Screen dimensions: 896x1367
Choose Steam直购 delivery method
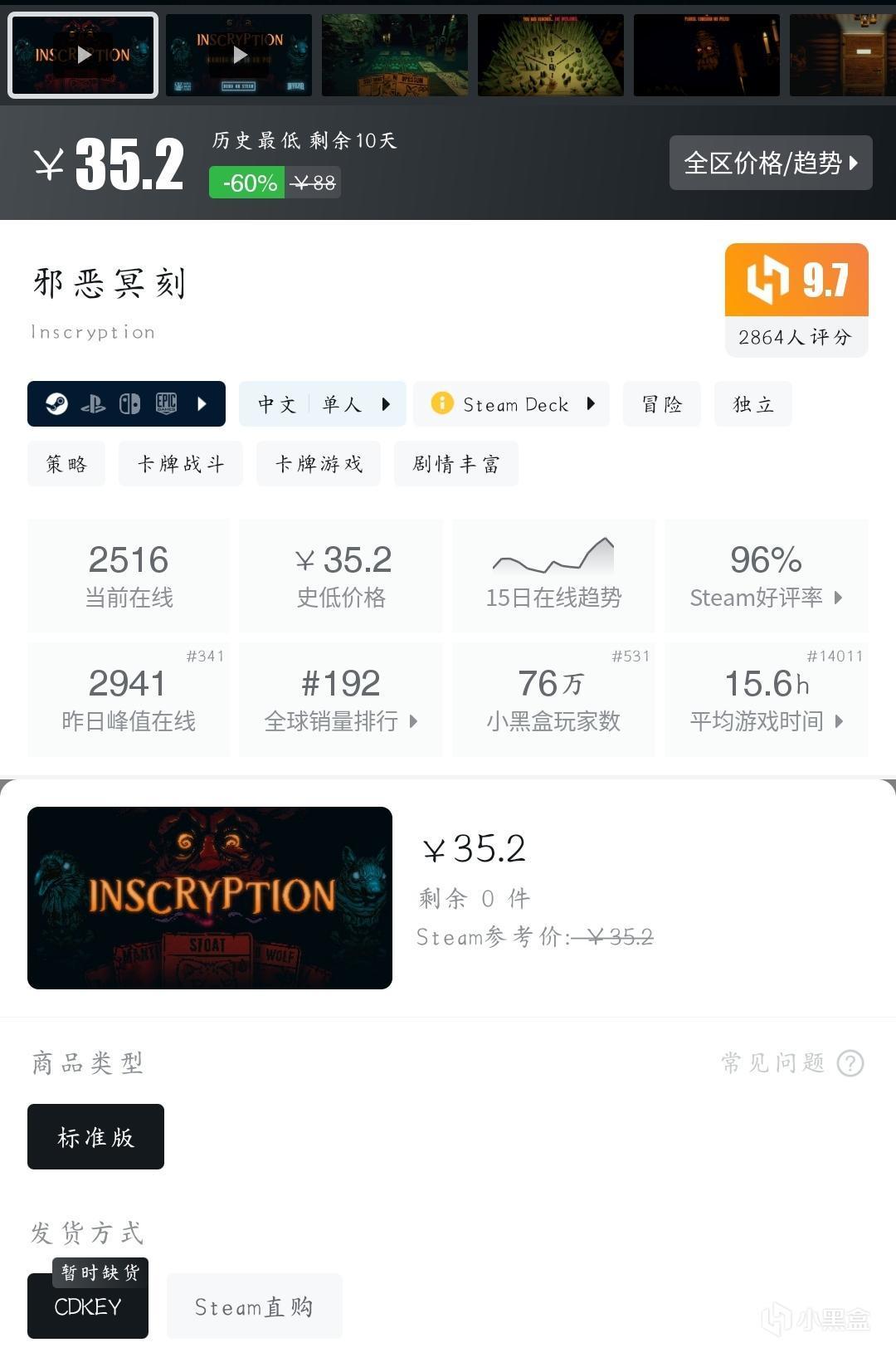(x=254, y=1306)
